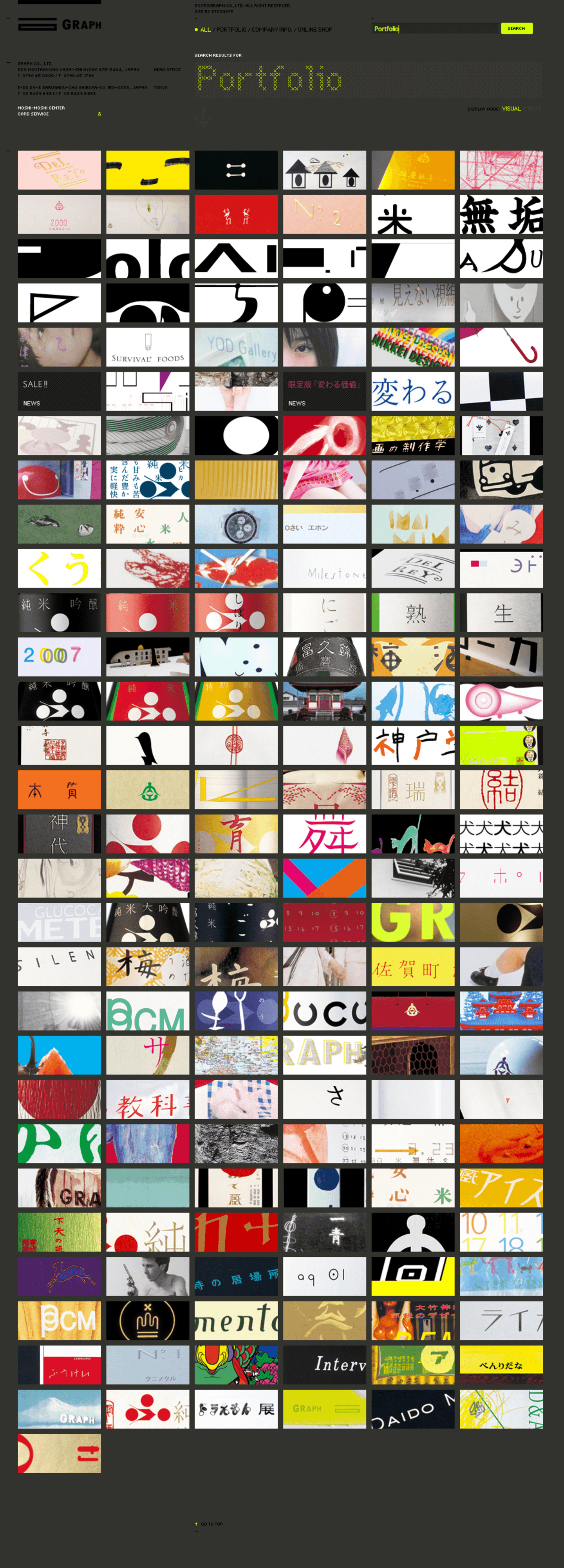
Task: Go to the Graph logo homepage
Action: [x=60, y=25]
